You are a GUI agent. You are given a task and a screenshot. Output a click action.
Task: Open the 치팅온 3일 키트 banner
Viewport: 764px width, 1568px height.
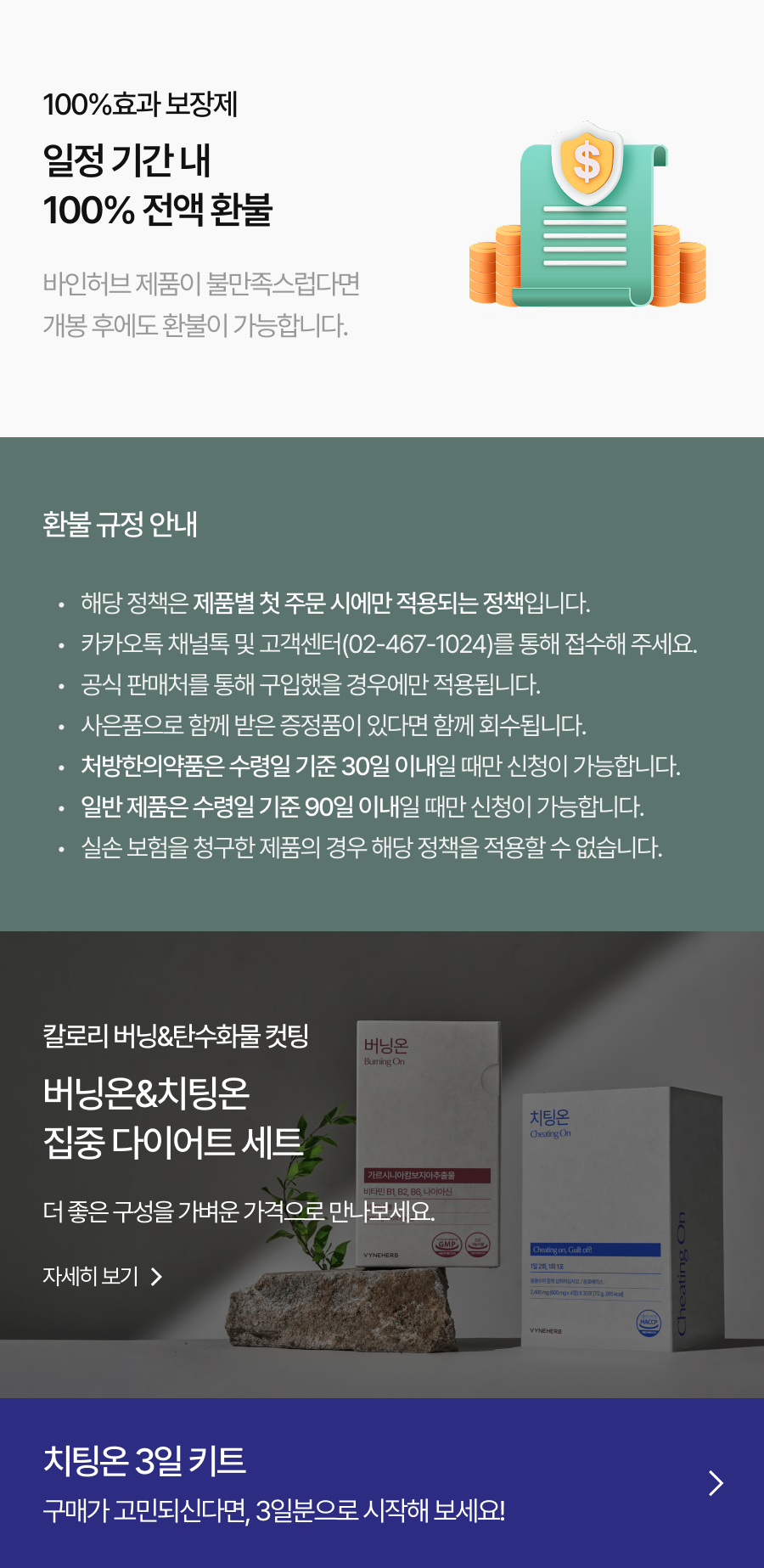tap(382, 1483)
